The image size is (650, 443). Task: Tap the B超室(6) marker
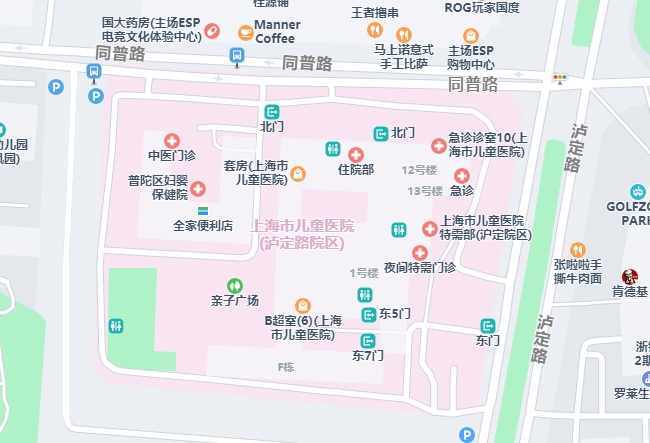302,306
